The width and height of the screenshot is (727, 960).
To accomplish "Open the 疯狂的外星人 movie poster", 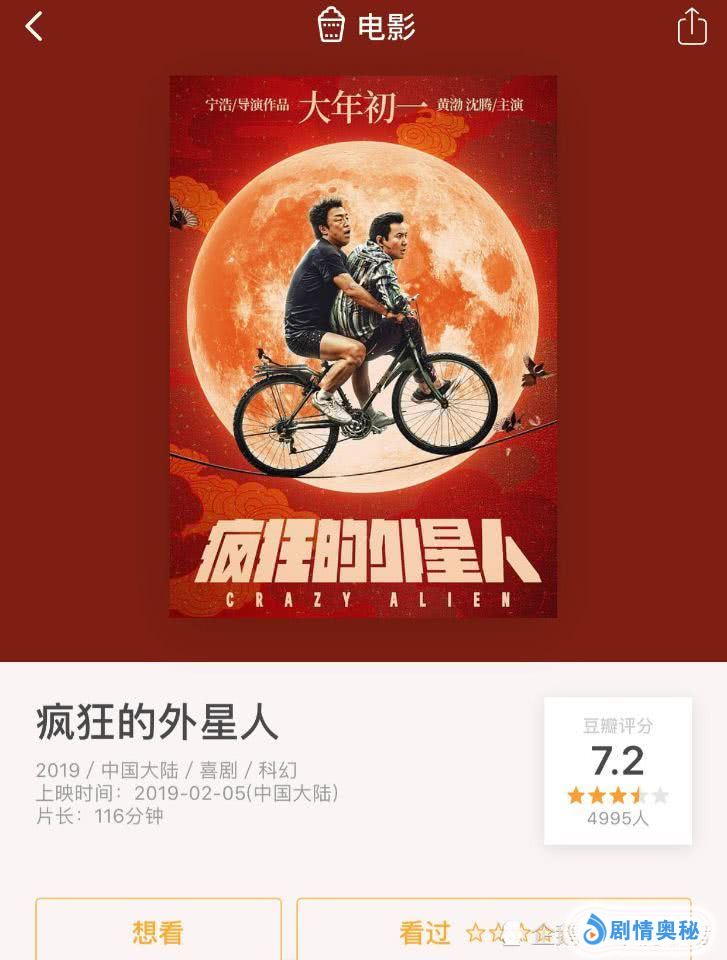I will click(x=363, y=346).
